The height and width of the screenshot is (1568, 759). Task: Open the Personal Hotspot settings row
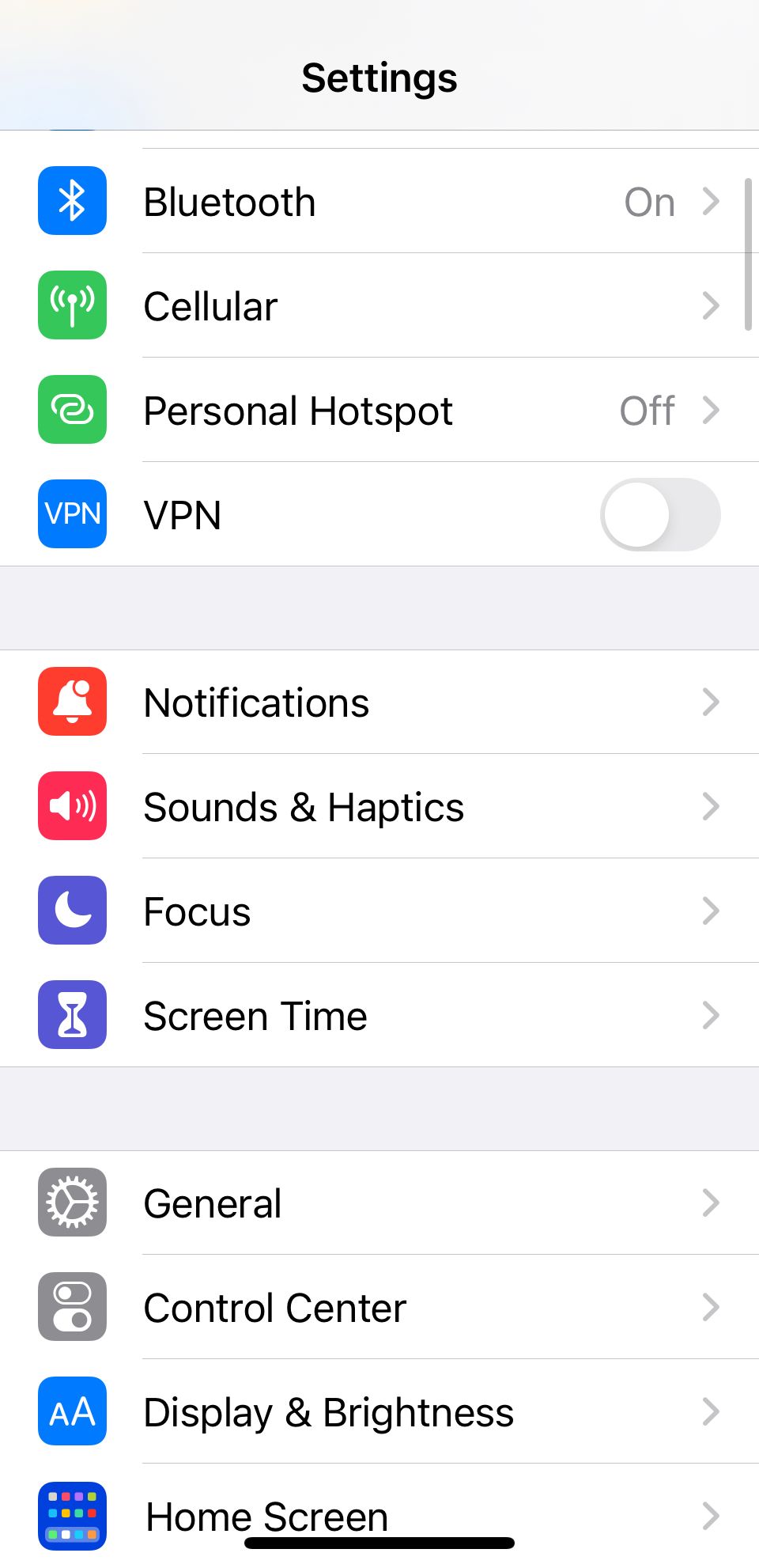[x=379, y=410]
